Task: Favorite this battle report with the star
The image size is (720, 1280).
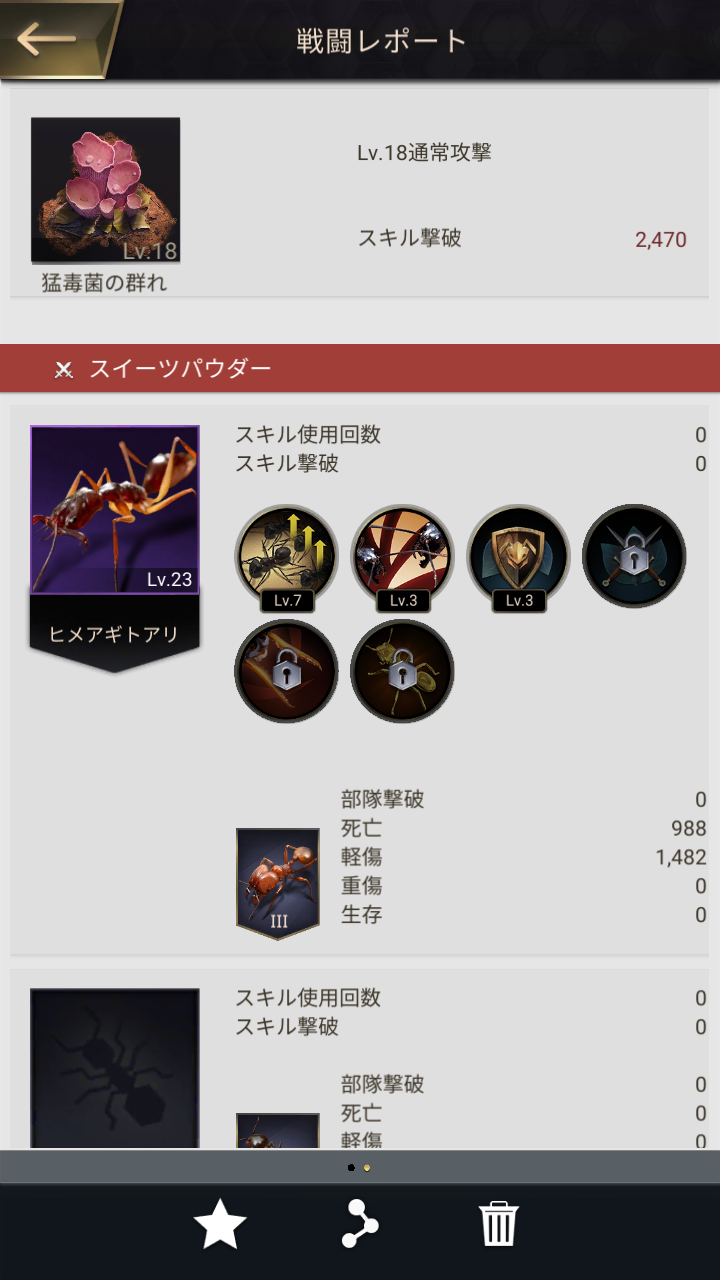Action: click(220, 1225)
